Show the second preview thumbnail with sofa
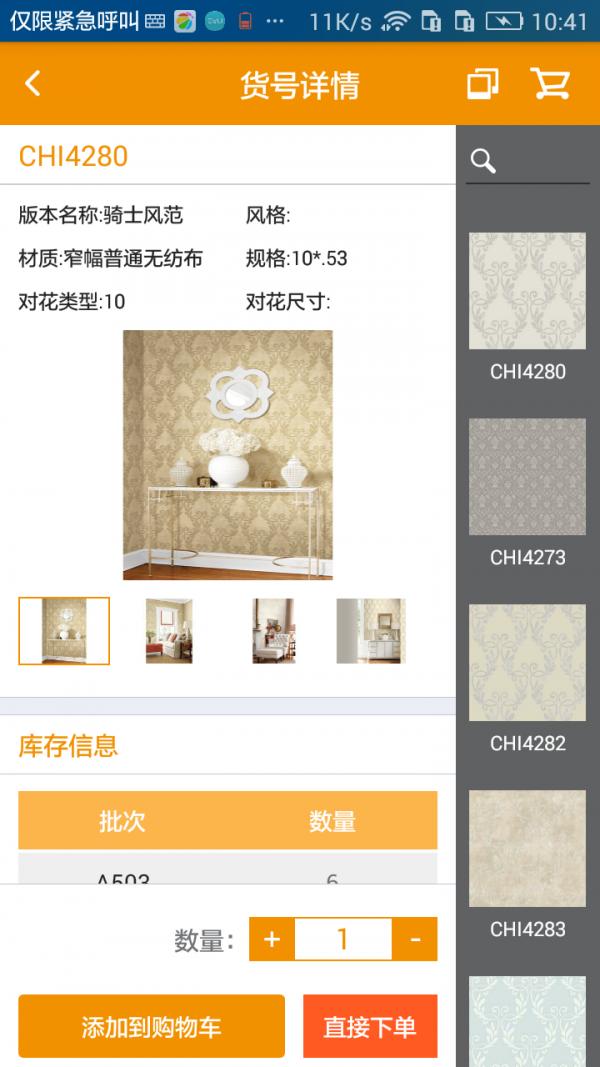The height and width of the screenshot is (1067, 600). (x=169, y=631)
